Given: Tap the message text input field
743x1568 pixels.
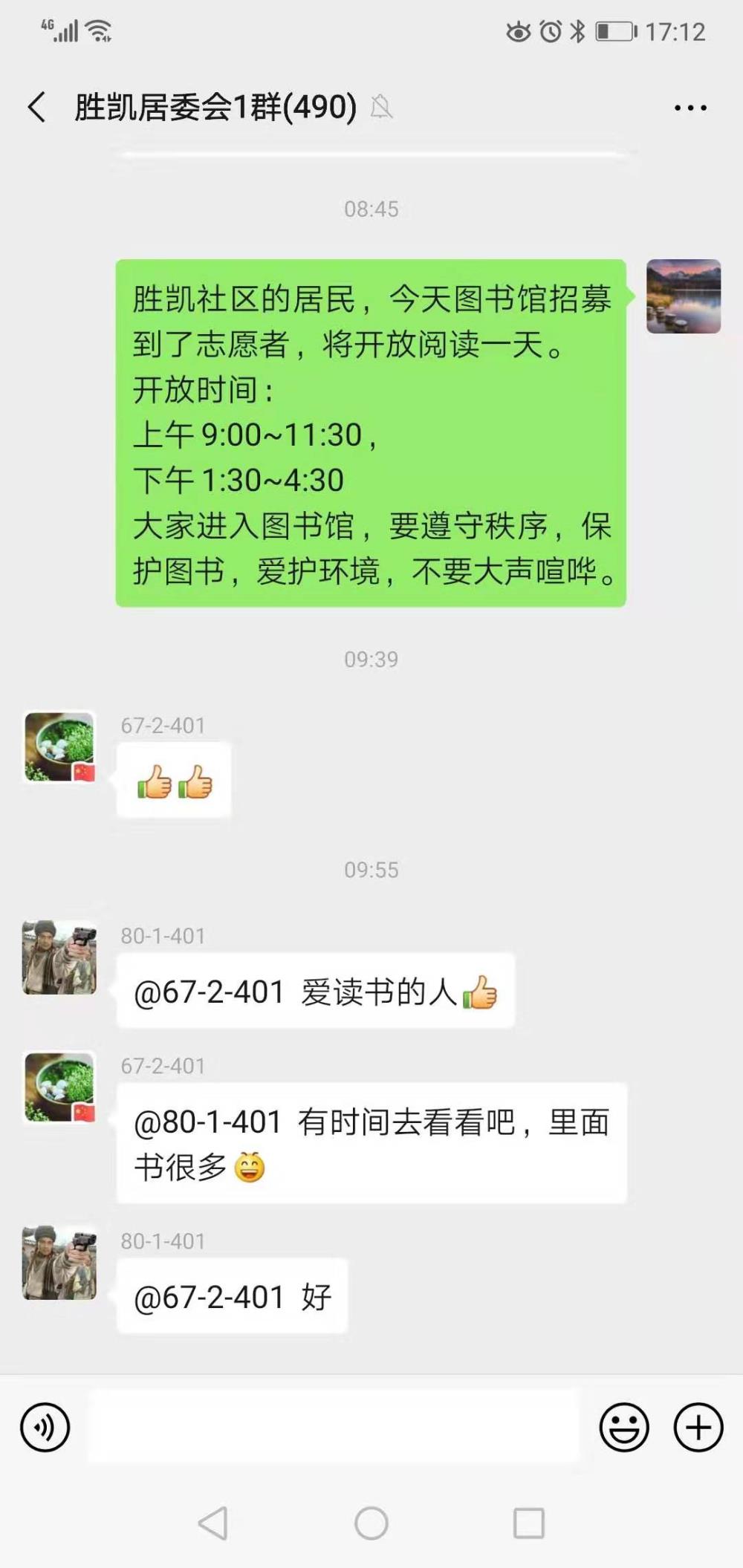Looking at the screenshot, I should 333,1427.
